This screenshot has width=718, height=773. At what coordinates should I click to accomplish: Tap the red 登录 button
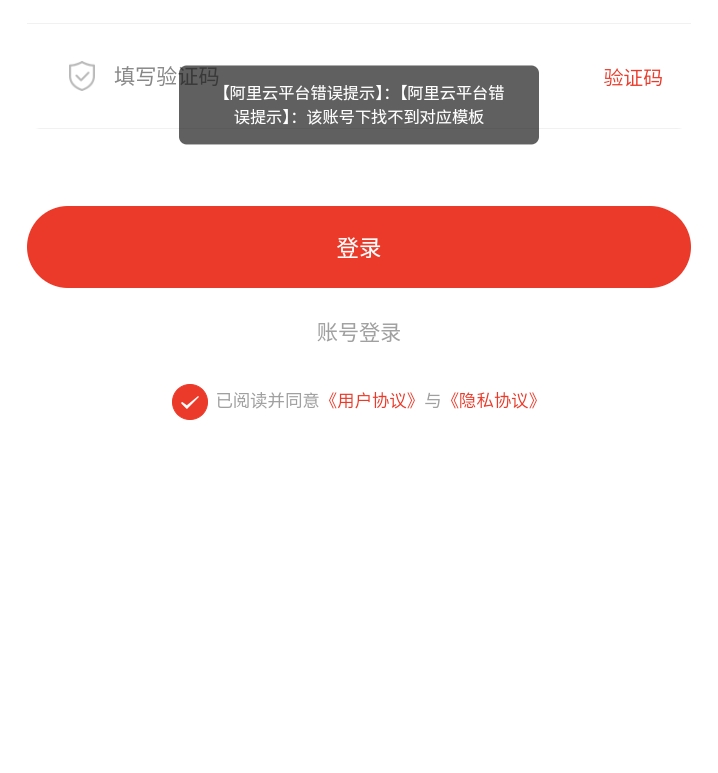pyautogui.click(x=358, y=247)
